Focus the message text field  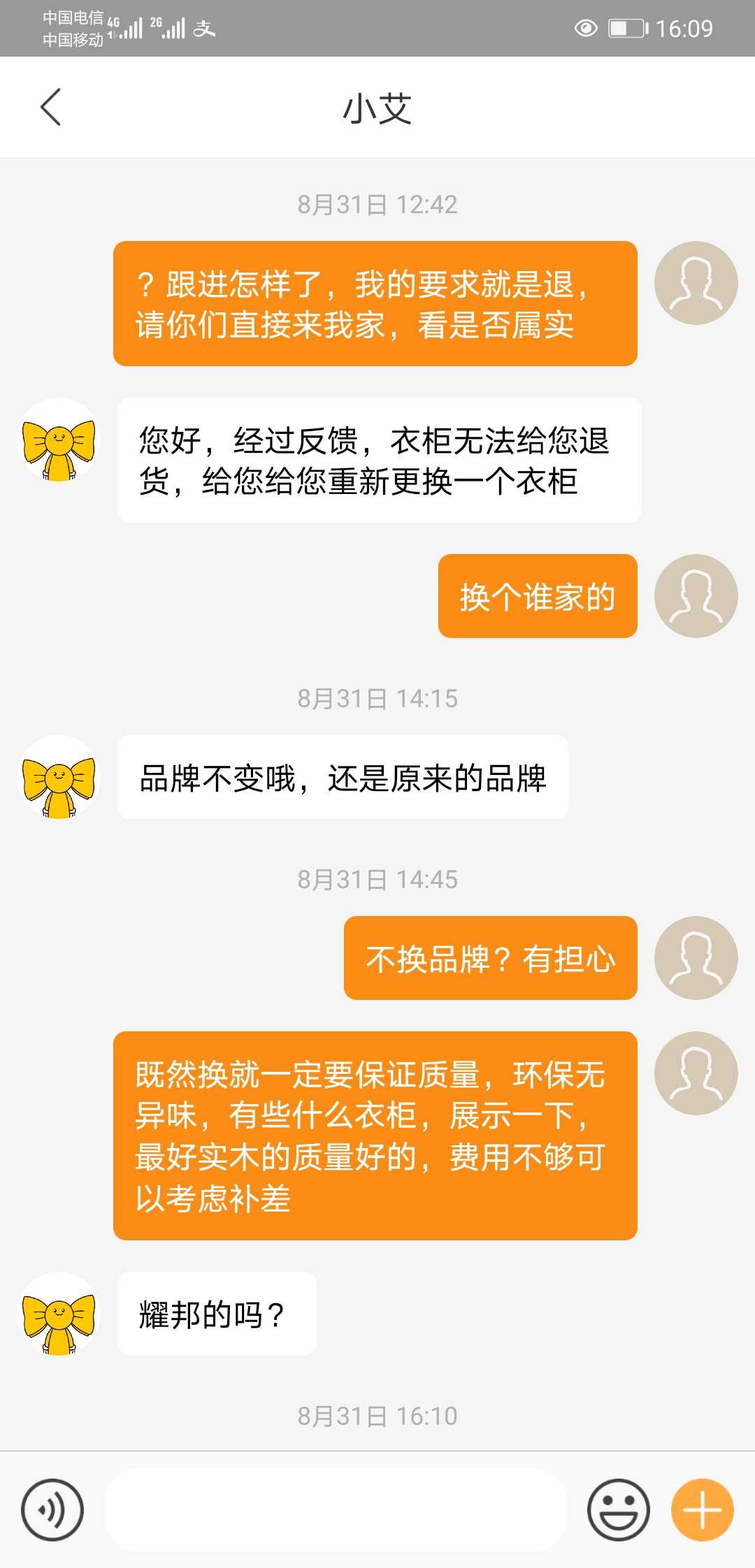coord(336,1509)
